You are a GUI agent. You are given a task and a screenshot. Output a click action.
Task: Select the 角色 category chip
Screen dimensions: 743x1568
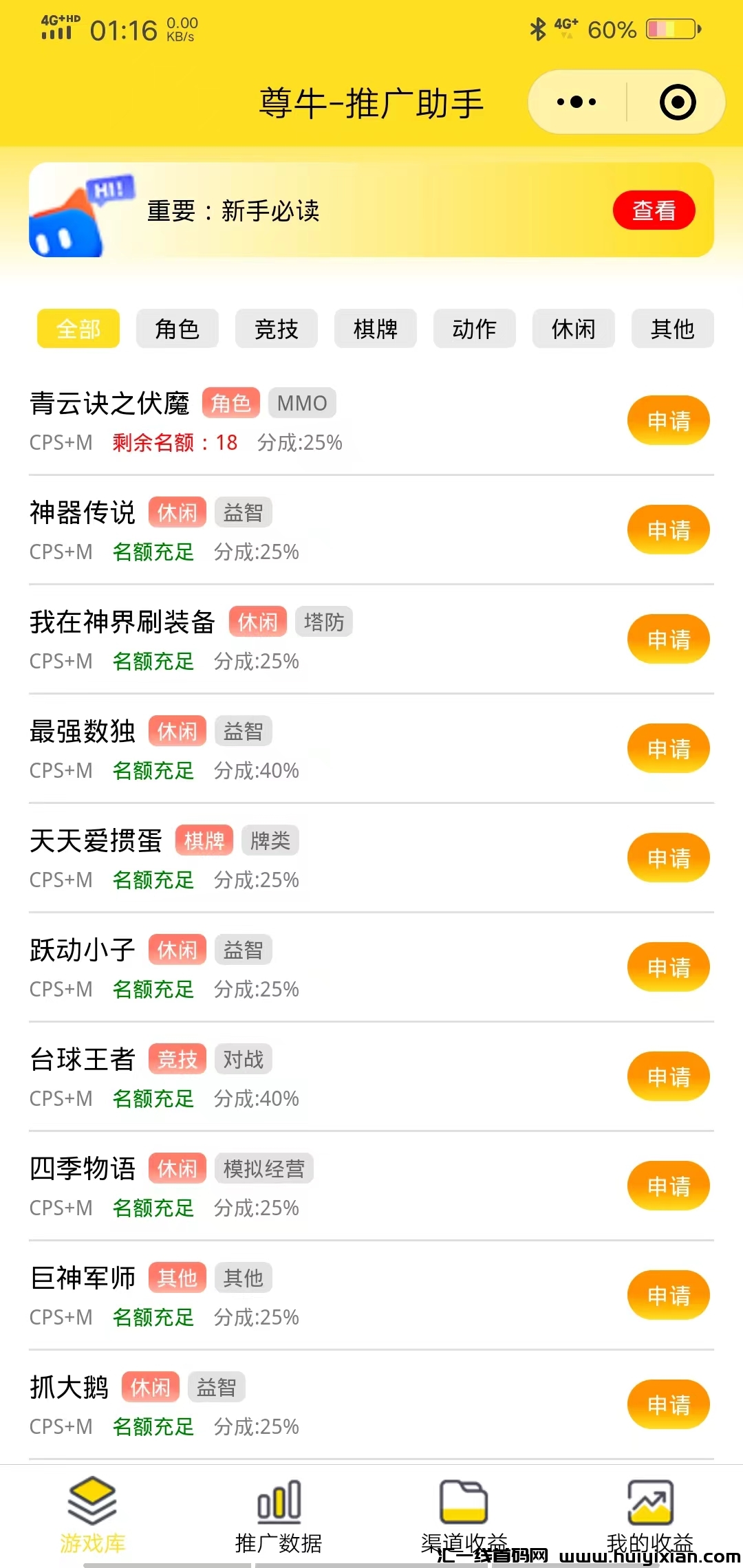pos(177,329)
